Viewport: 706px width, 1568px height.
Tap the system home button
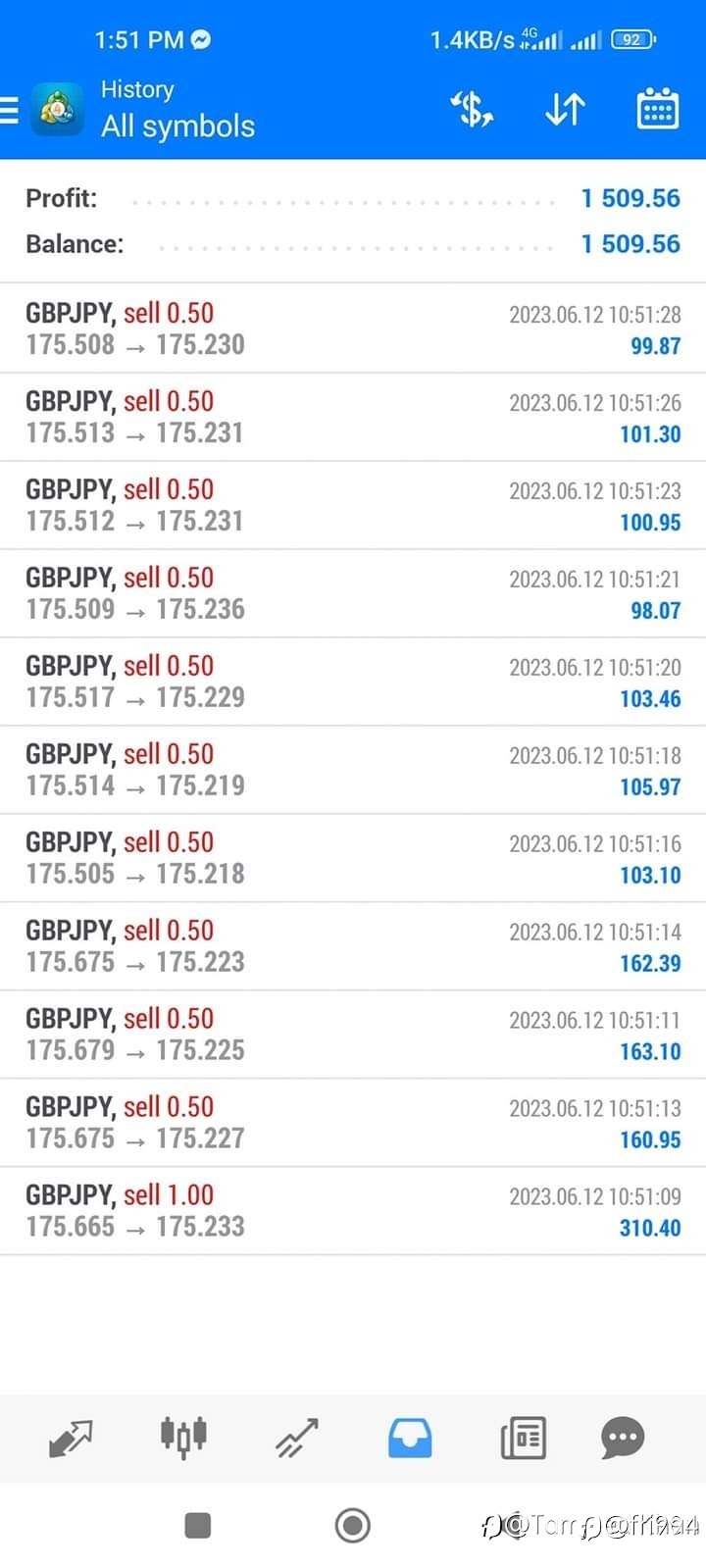353,1526
